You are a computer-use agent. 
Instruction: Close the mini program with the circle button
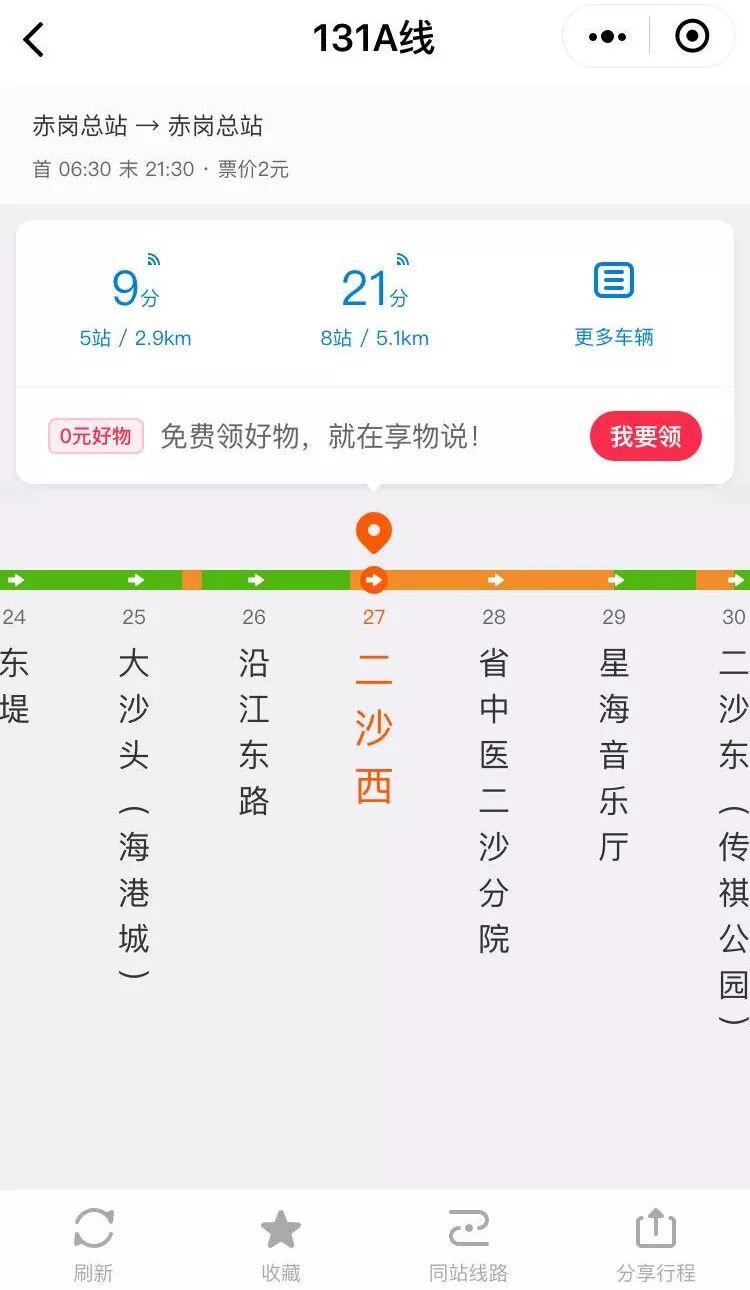click(692, 37)
